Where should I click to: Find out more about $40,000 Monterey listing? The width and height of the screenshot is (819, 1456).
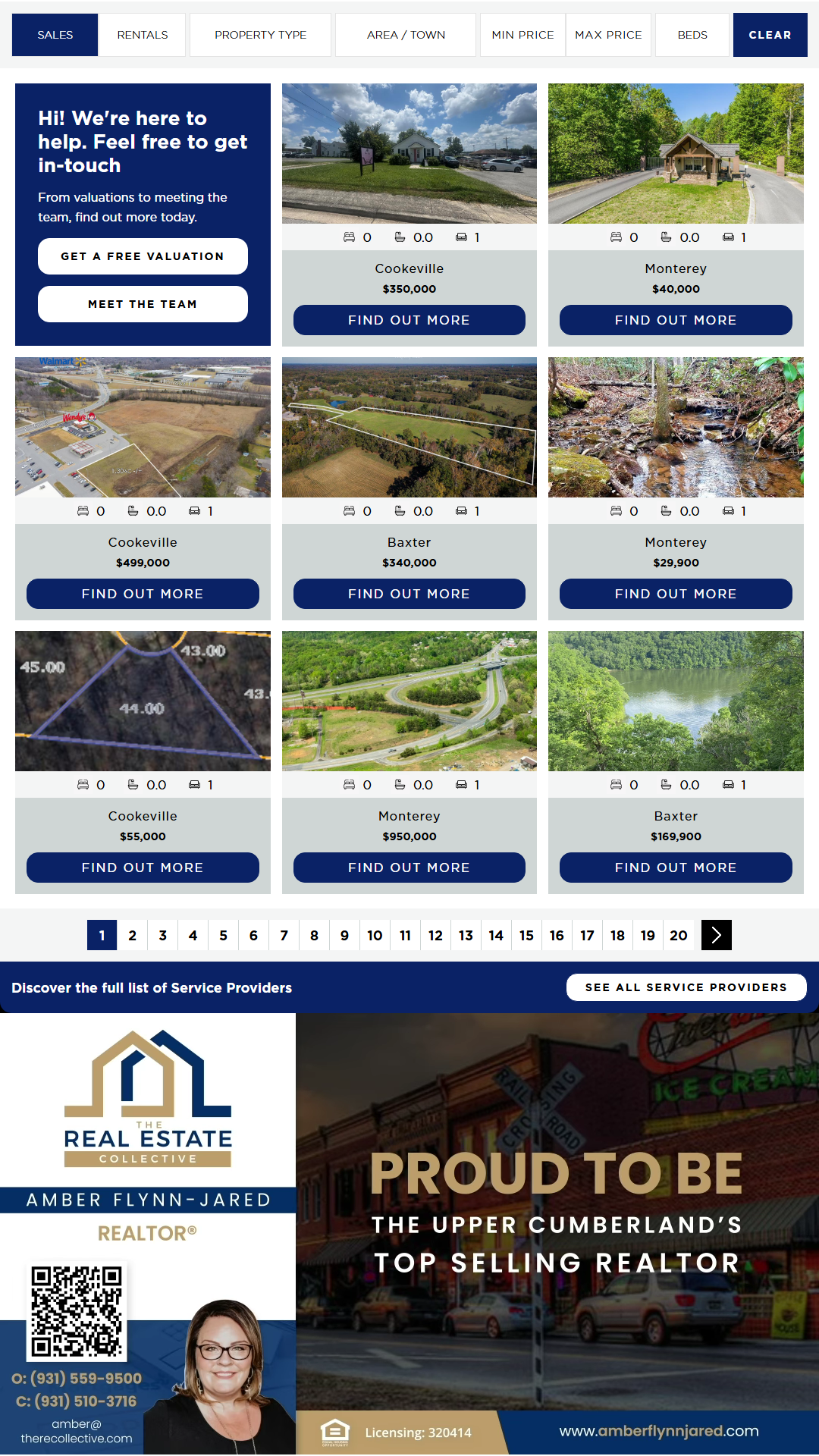676,320
